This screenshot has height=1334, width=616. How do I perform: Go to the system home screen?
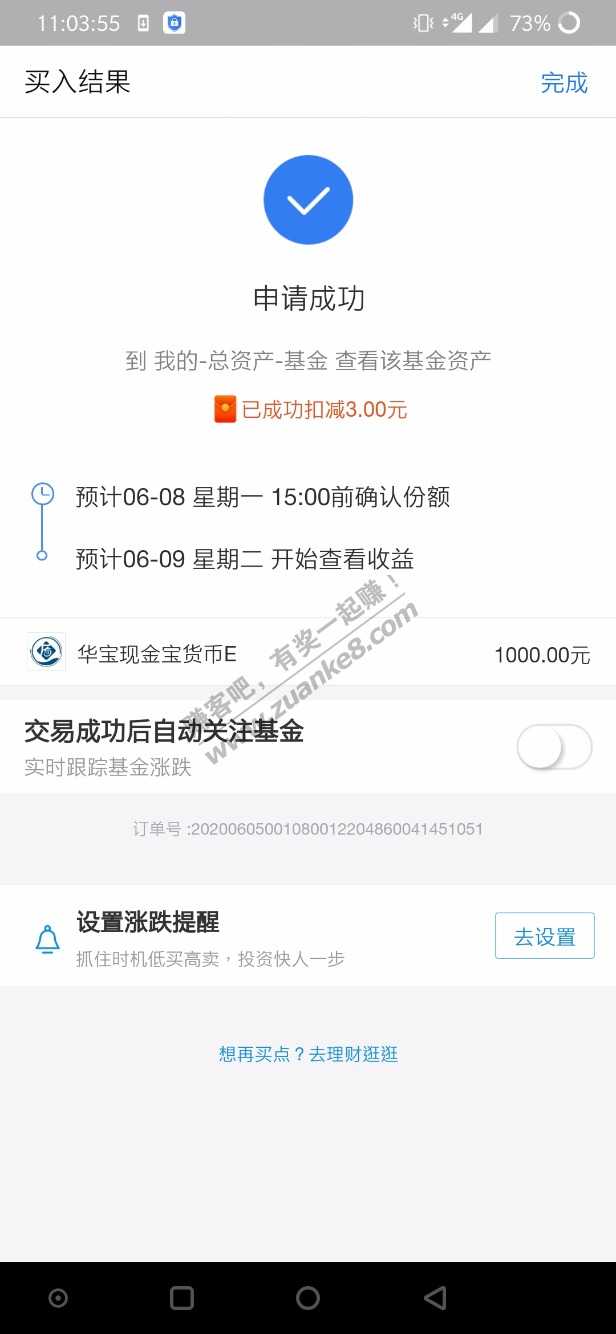point(308,1298)
